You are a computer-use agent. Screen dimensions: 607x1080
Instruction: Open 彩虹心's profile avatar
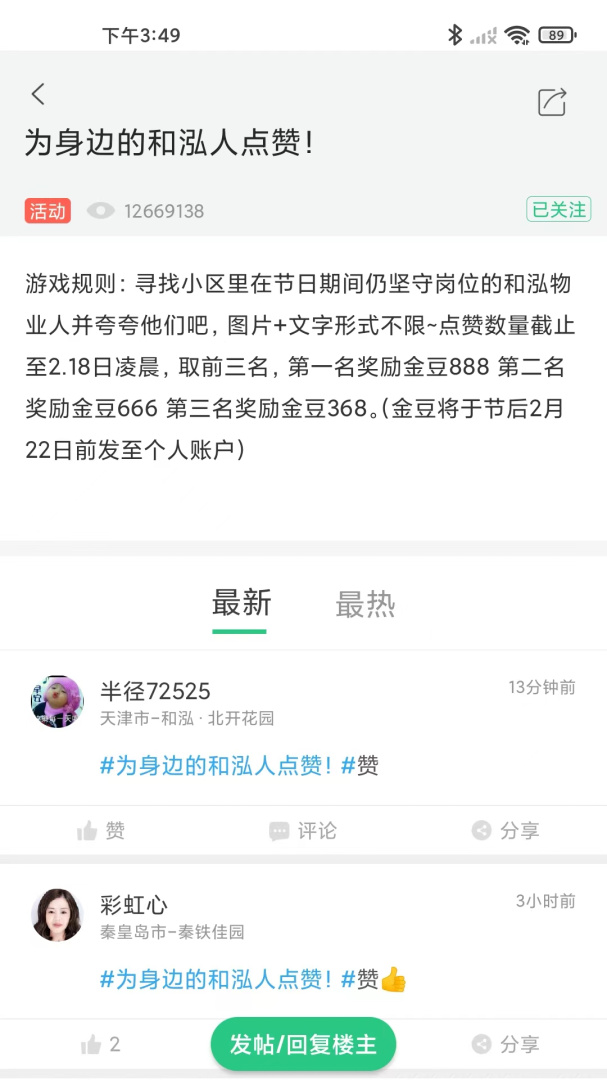(x=57, y=915)
